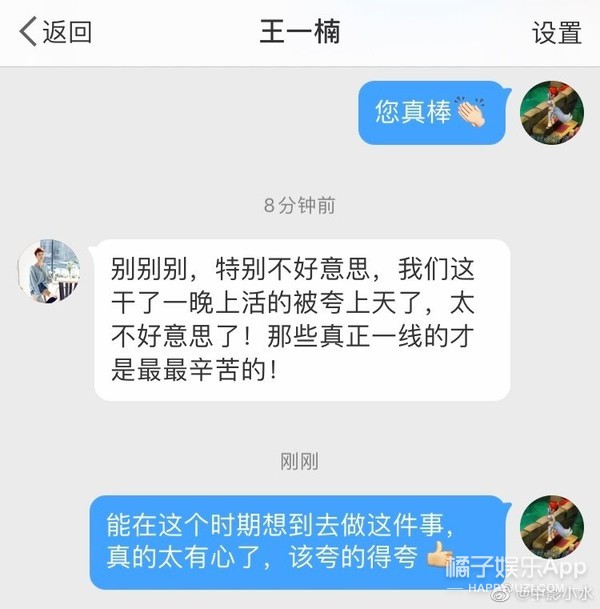Tap own avatar next to 您真棒 message
Image resolution: width=600 pixels, height=609 pixels.
(553, 112)
